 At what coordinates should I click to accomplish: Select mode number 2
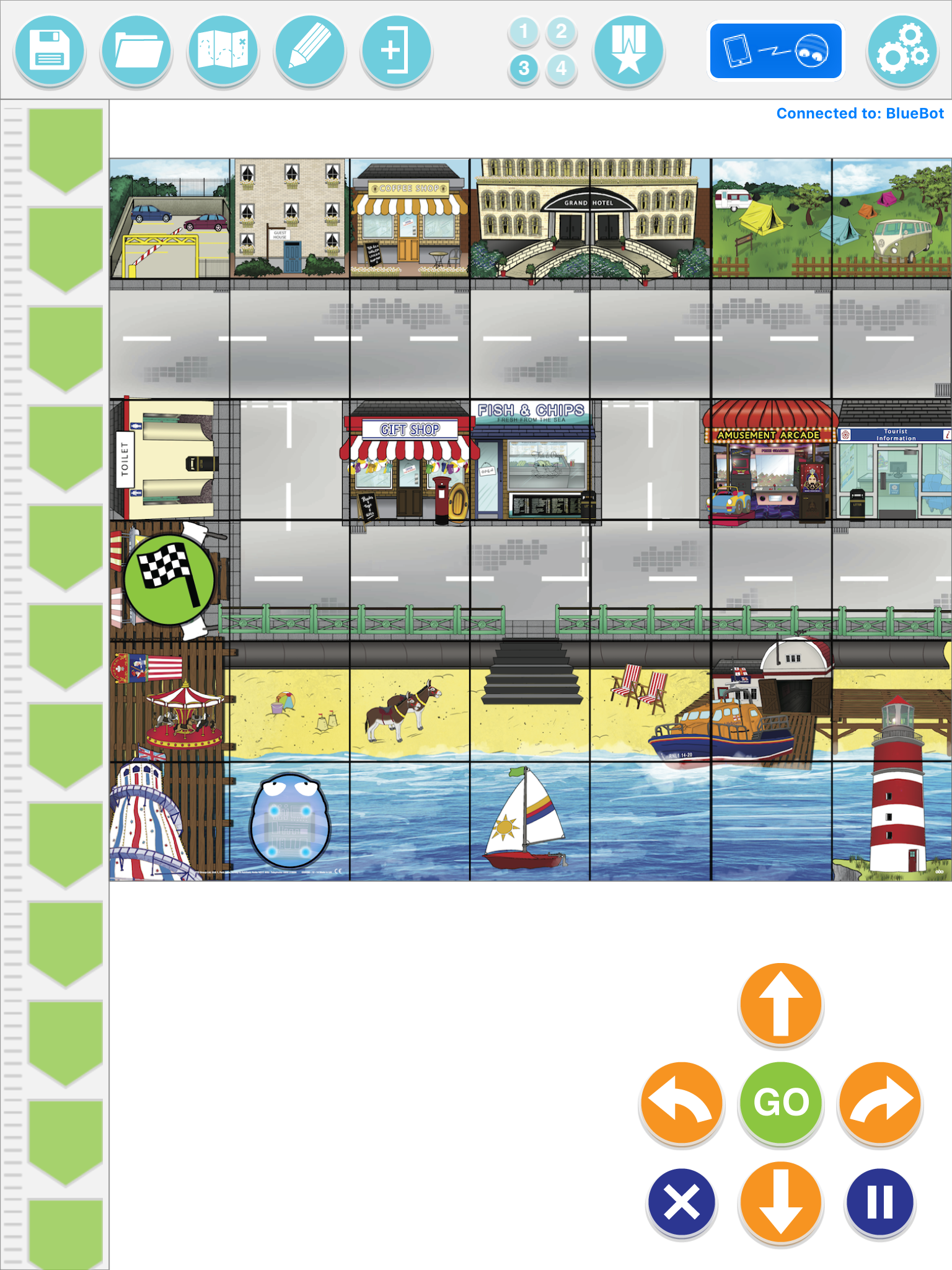pos(562,31)
